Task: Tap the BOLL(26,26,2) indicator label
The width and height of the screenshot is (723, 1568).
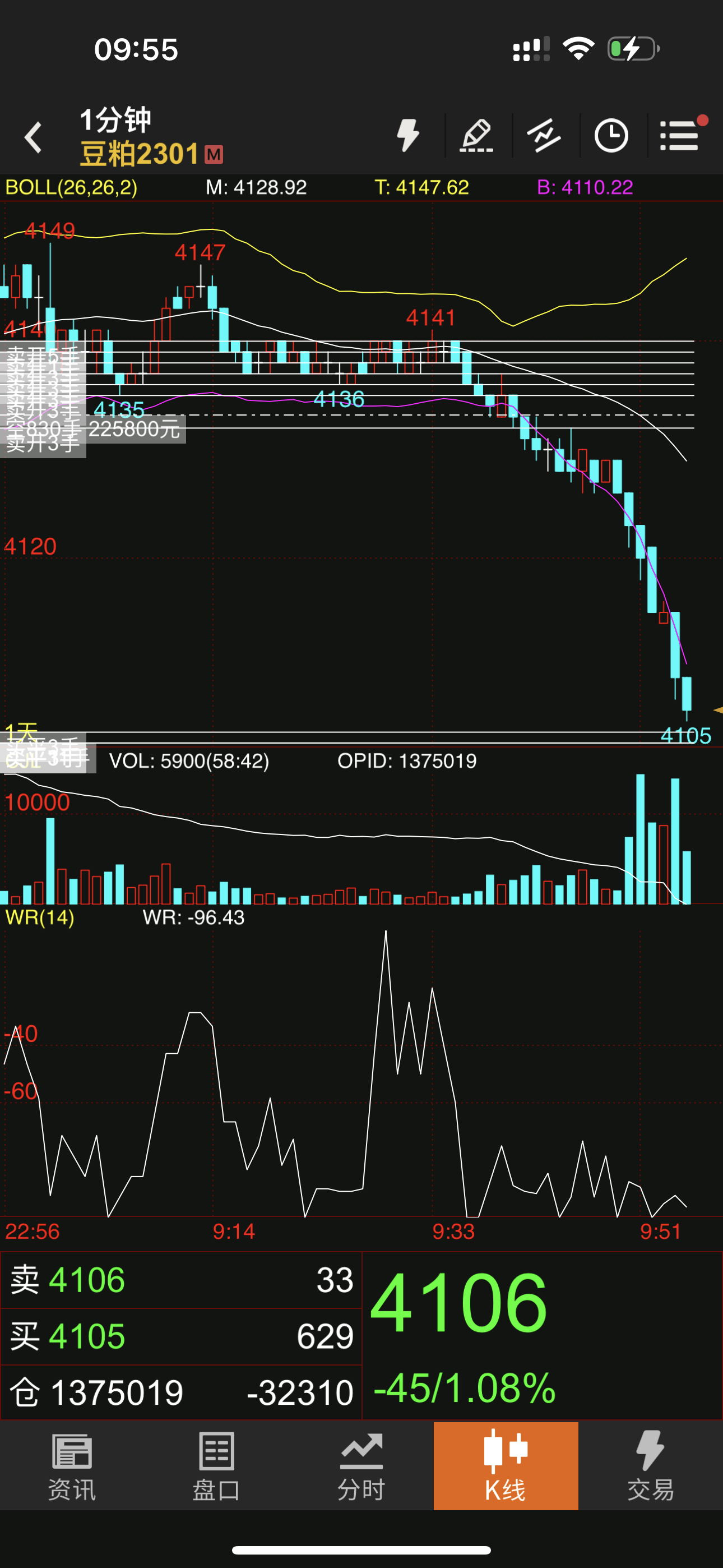Action: 71,187
